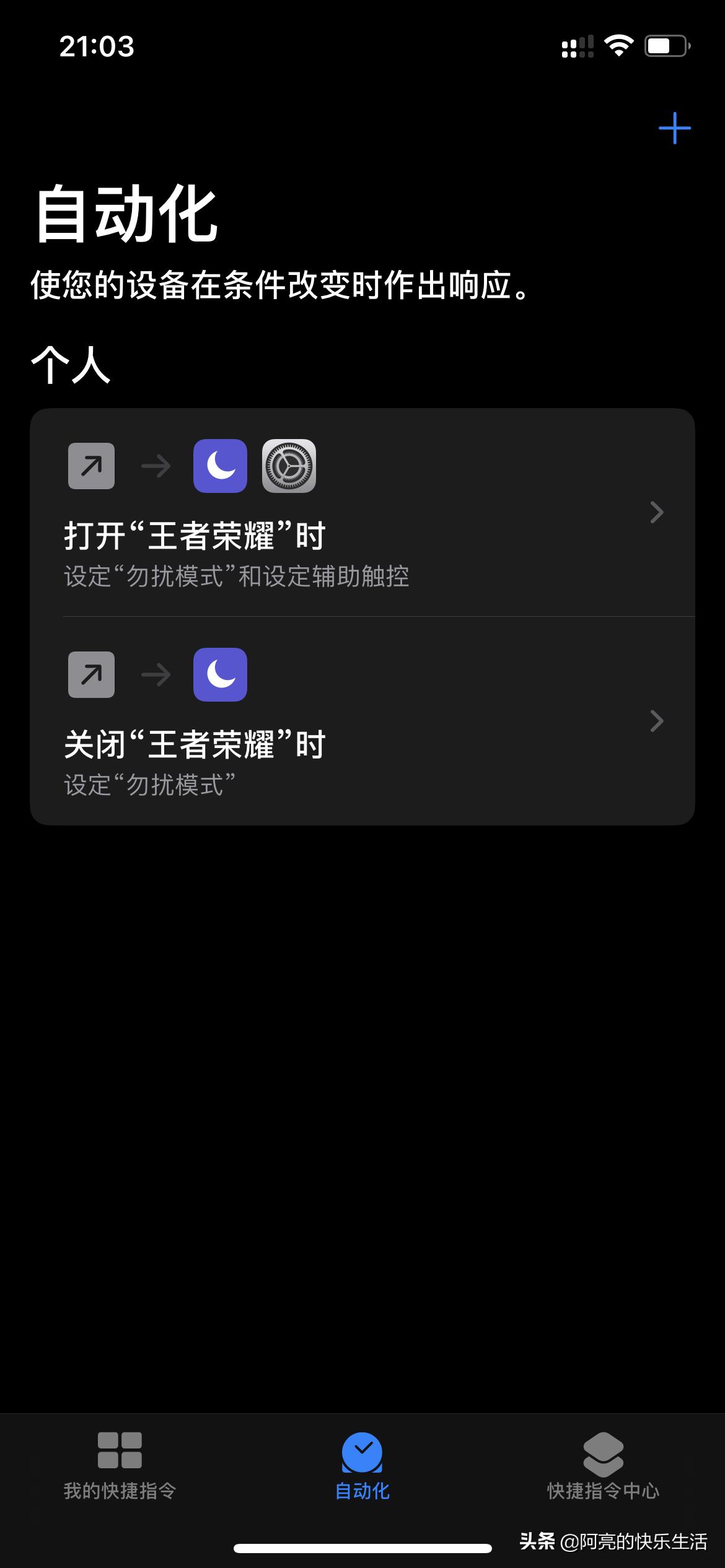Tap the app-close arrow icon of second automation
This screenshot has width=725, height=1568.
tap(90, 675)
